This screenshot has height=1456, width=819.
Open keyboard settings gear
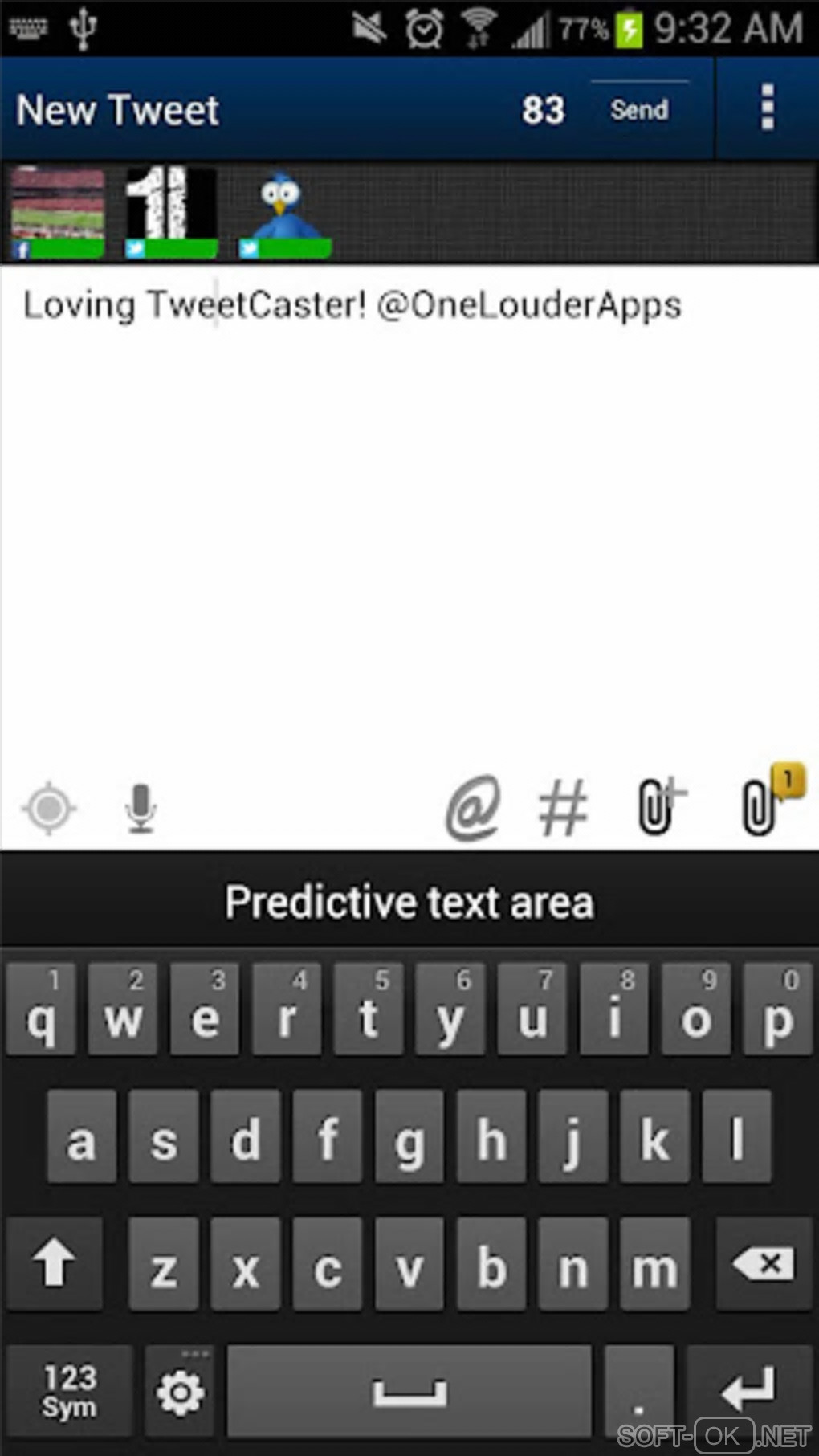pyautogui.click(x=180, y=1392)
